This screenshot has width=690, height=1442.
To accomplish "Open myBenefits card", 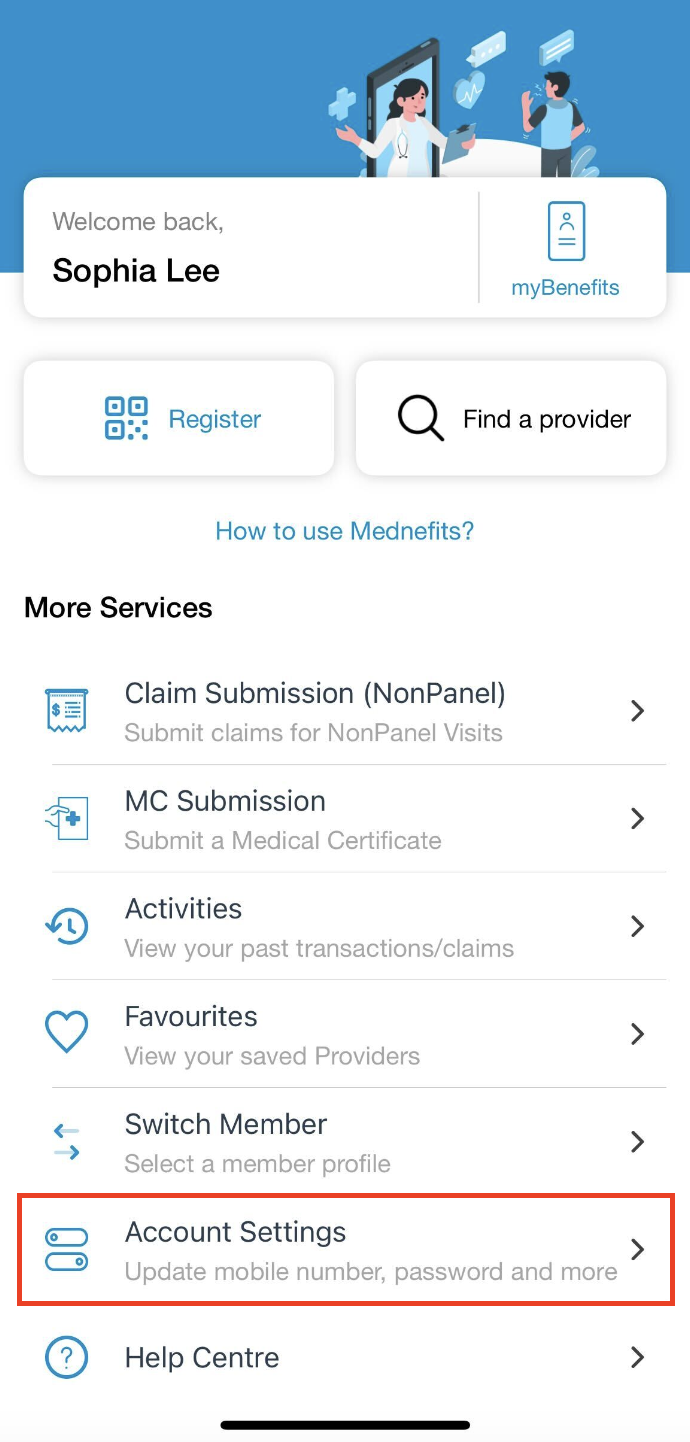I will (x=565, y=249).
